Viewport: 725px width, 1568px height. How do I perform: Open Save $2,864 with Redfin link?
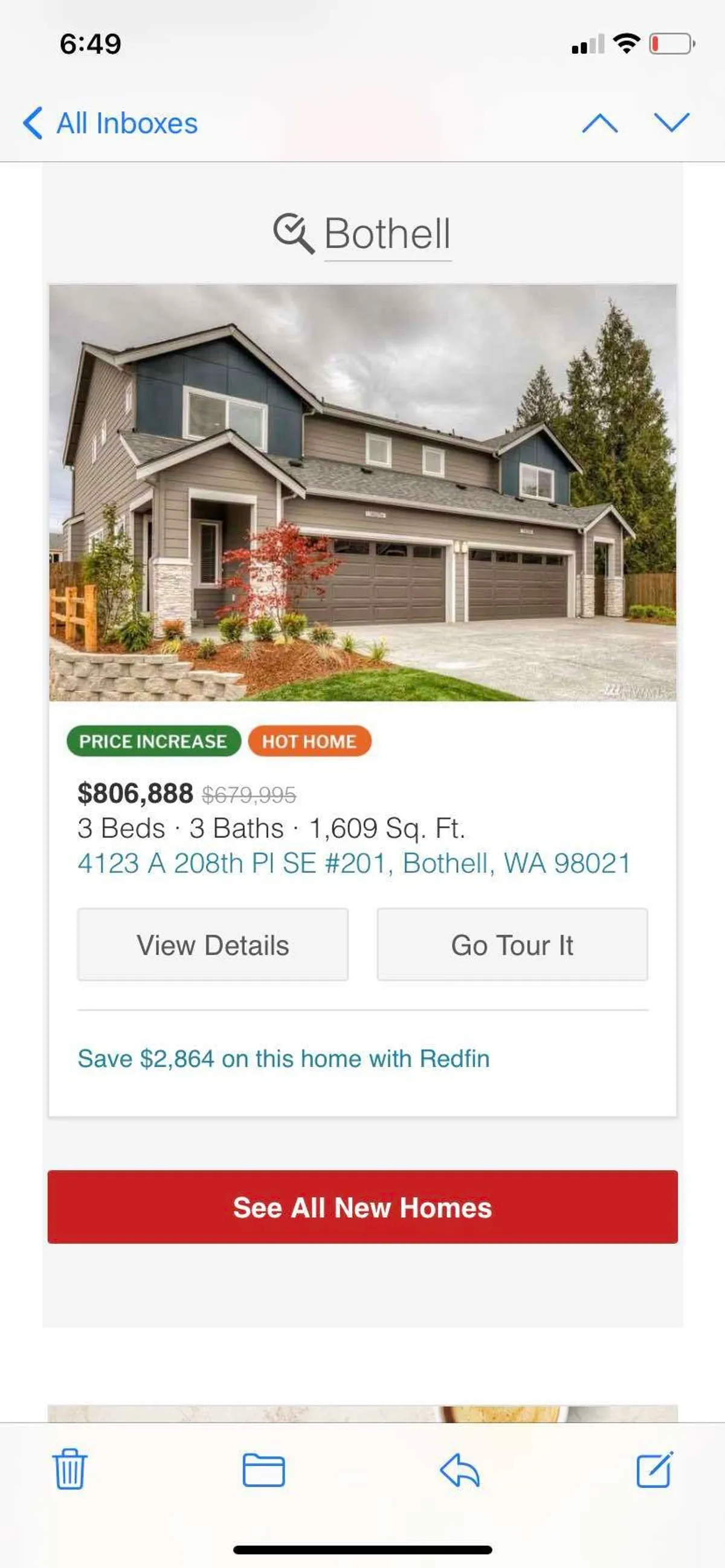coord(283,1058)
